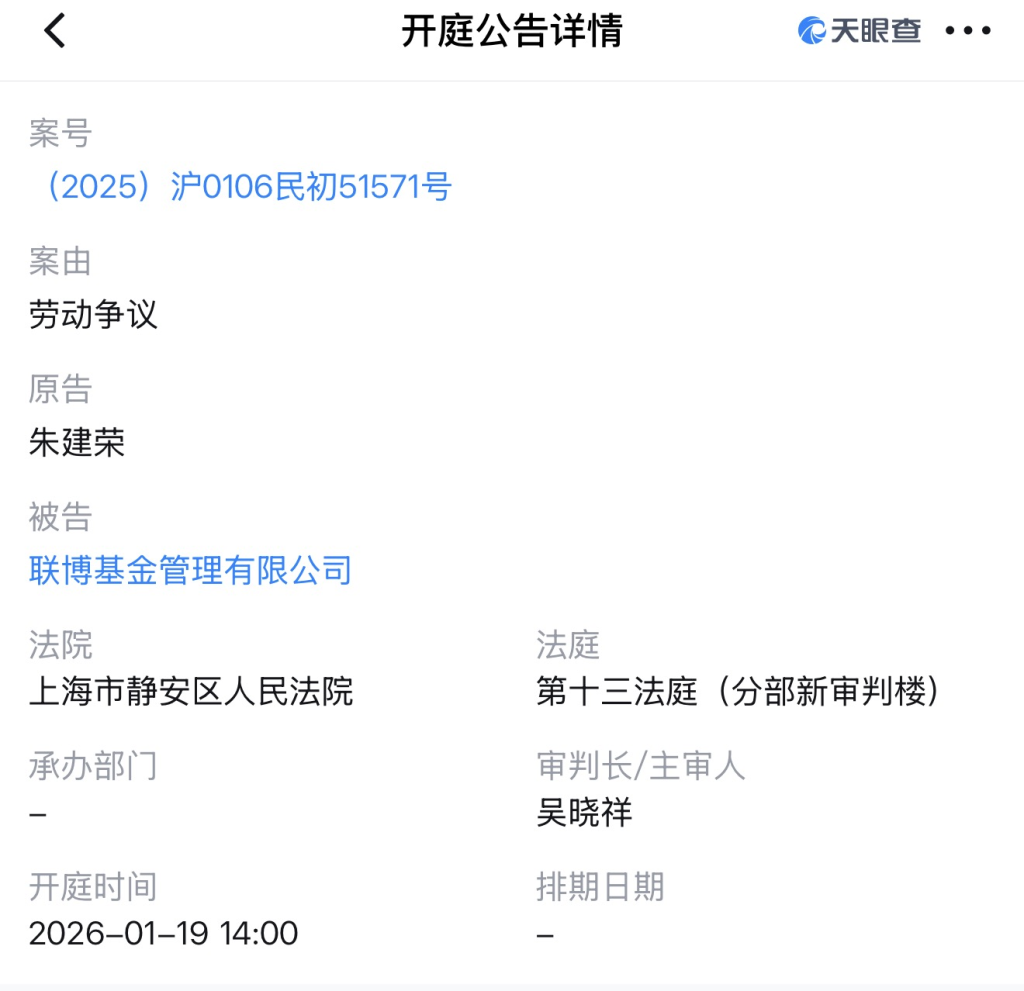Go back from the court announcement details
Screen dimensions: 1024x991
(54, 32)
